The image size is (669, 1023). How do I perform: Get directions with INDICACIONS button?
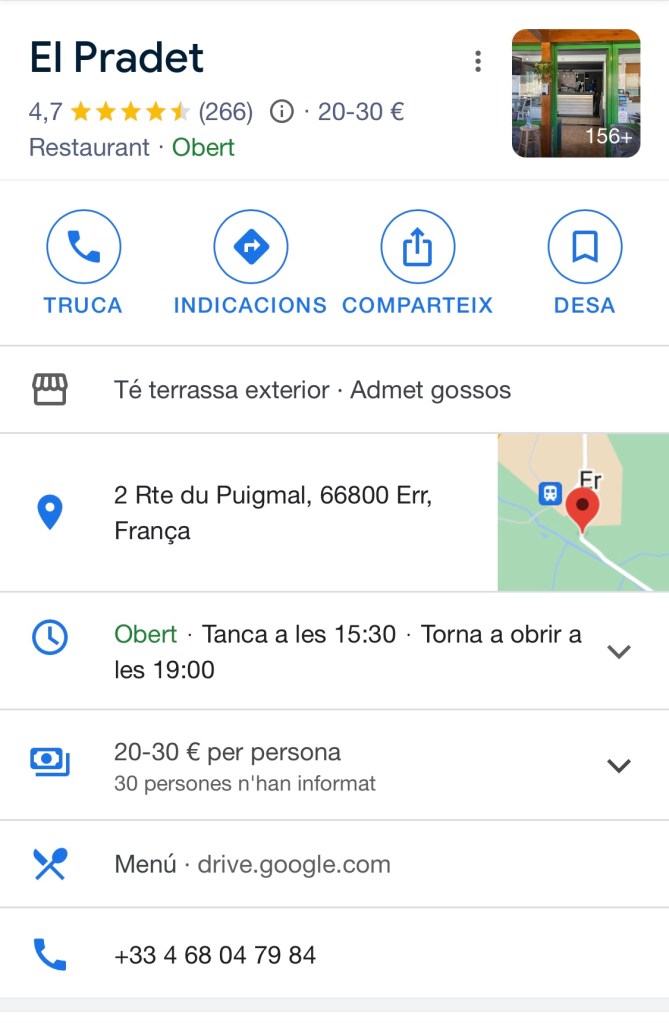coord(250,264)
